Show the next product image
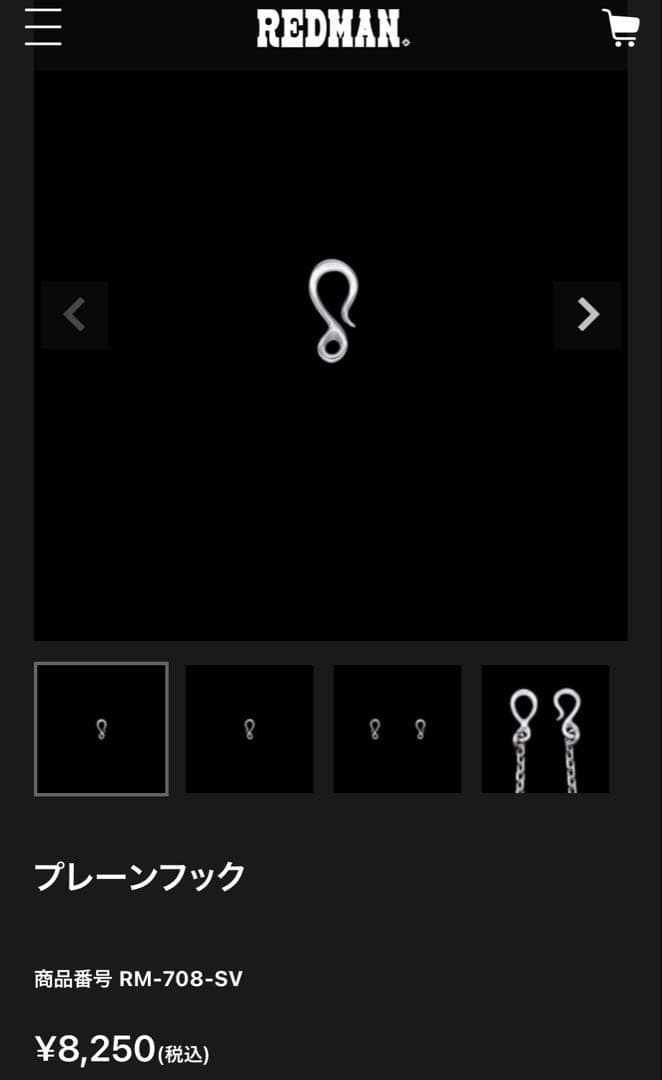 (588, 315)
